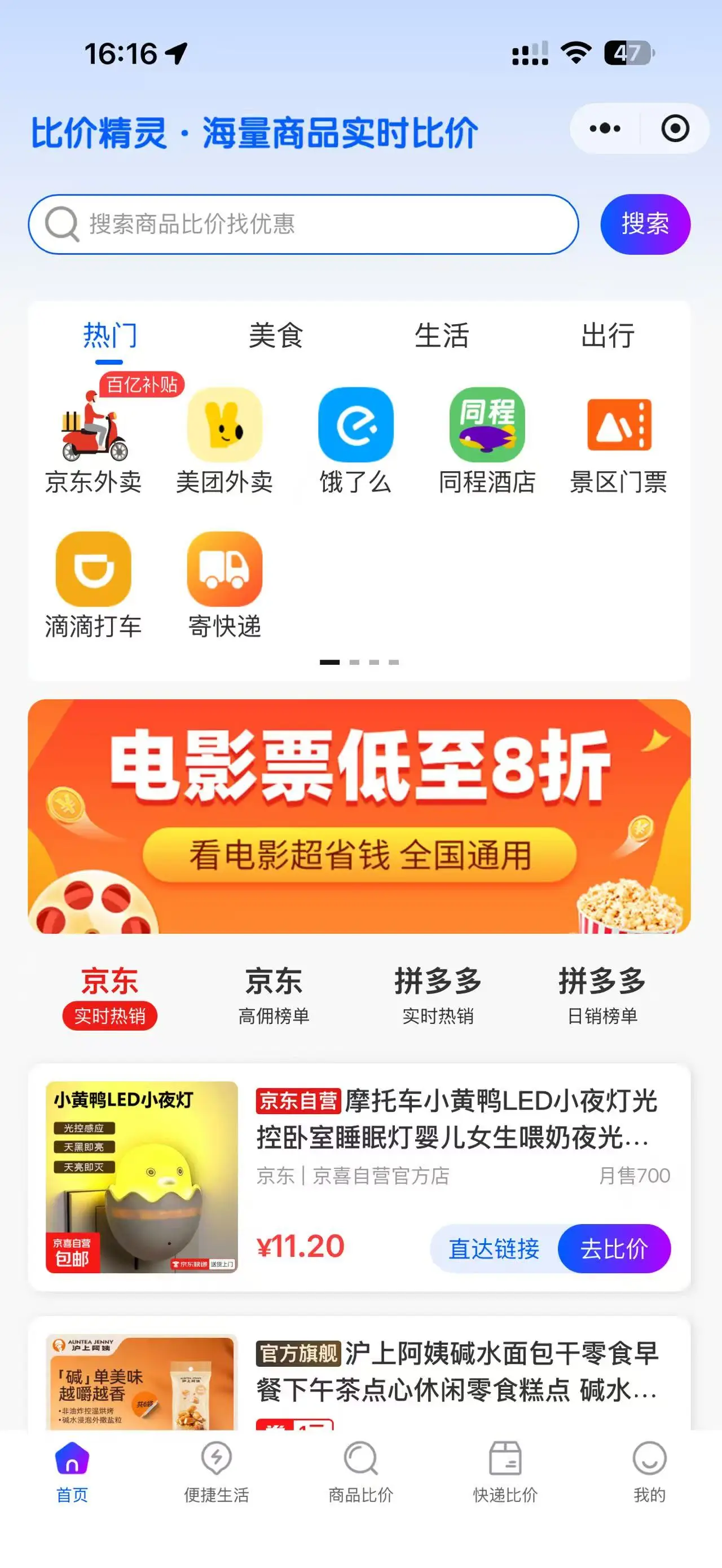Switch to the 生活 category tab

coord(441,336)
